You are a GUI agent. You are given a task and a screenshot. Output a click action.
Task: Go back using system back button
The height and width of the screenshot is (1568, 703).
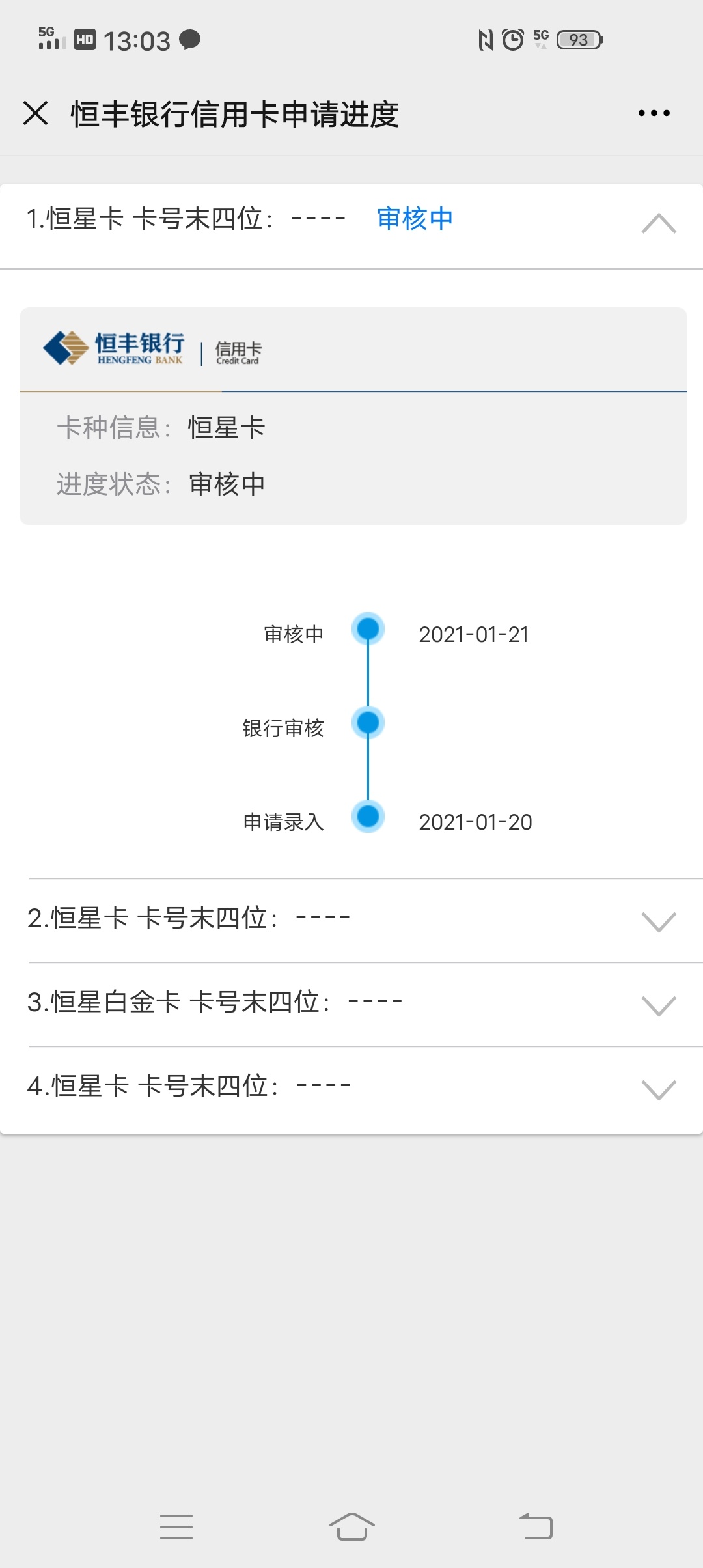(536, 1526)
